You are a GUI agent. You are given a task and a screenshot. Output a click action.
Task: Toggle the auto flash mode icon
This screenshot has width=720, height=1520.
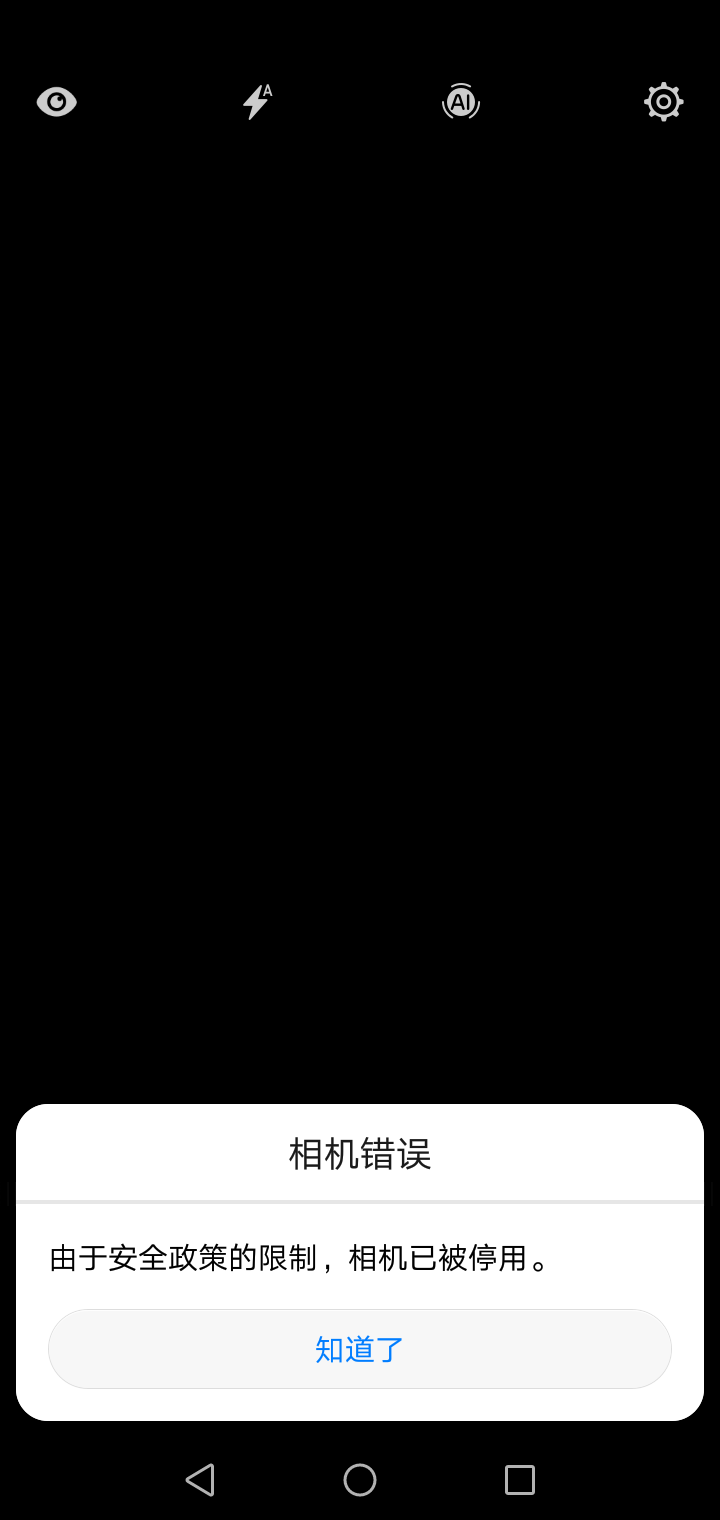[x=257, y=102]
